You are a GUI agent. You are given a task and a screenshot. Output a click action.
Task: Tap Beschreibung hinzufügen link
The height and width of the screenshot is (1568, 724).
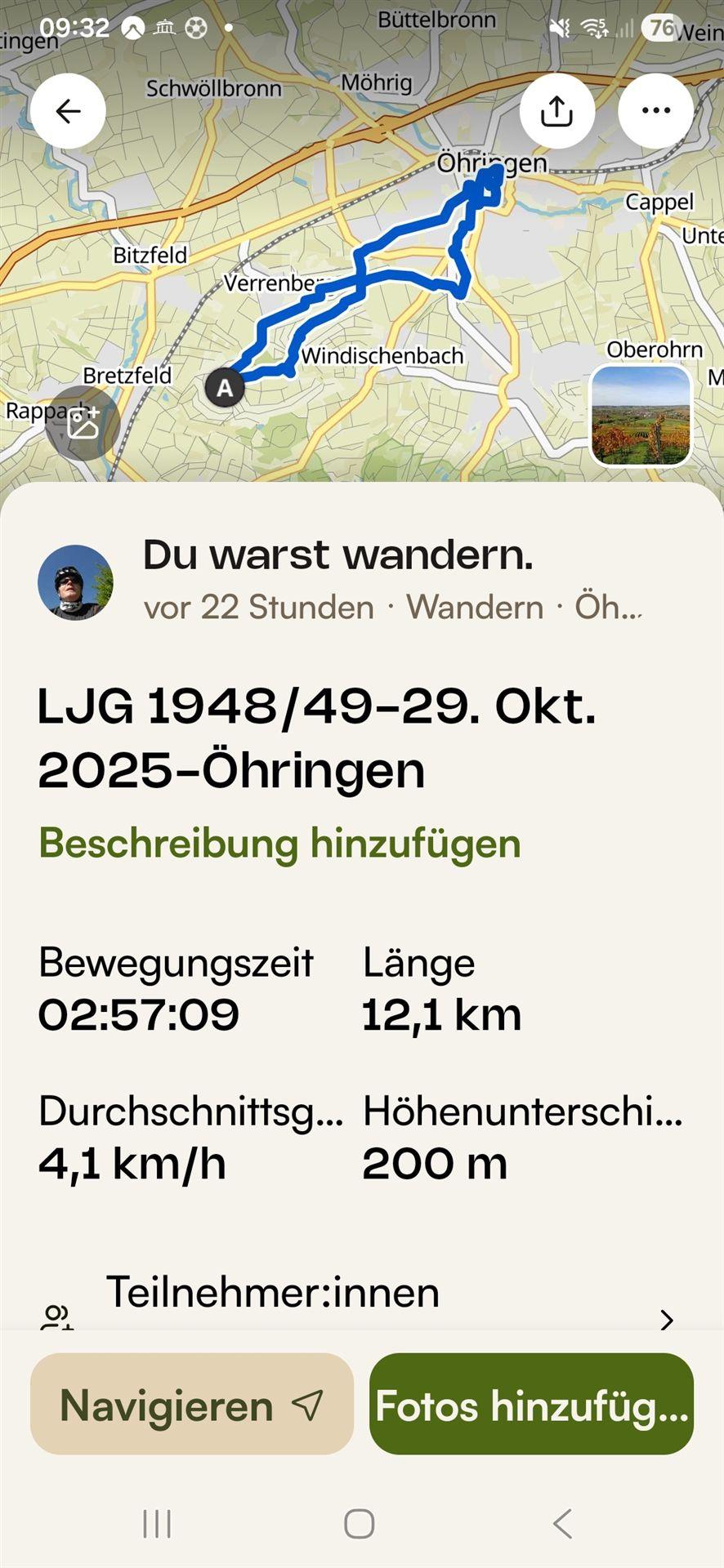(279, 843)
